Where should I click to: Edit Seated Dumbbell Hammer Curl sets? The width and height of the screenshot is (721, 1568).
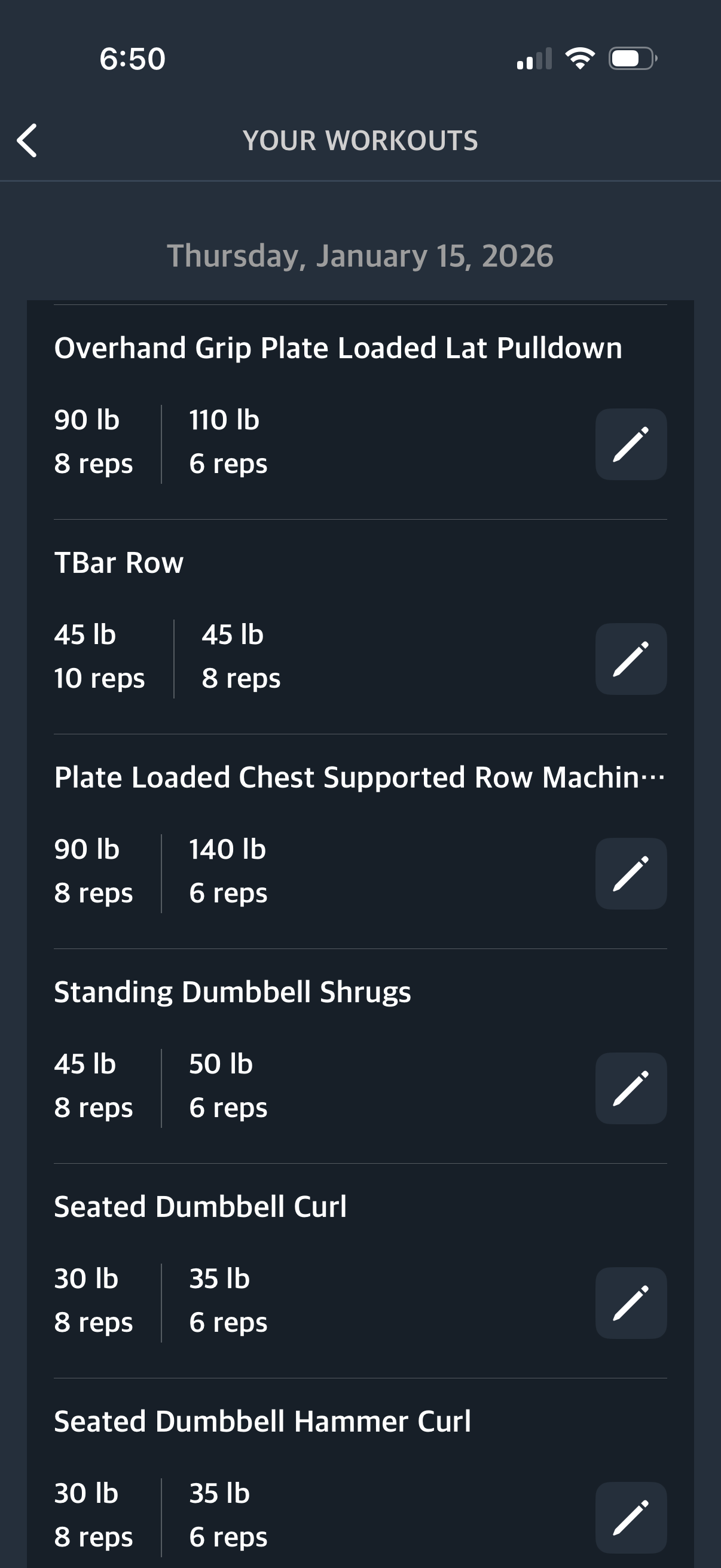pos(630,1518)
